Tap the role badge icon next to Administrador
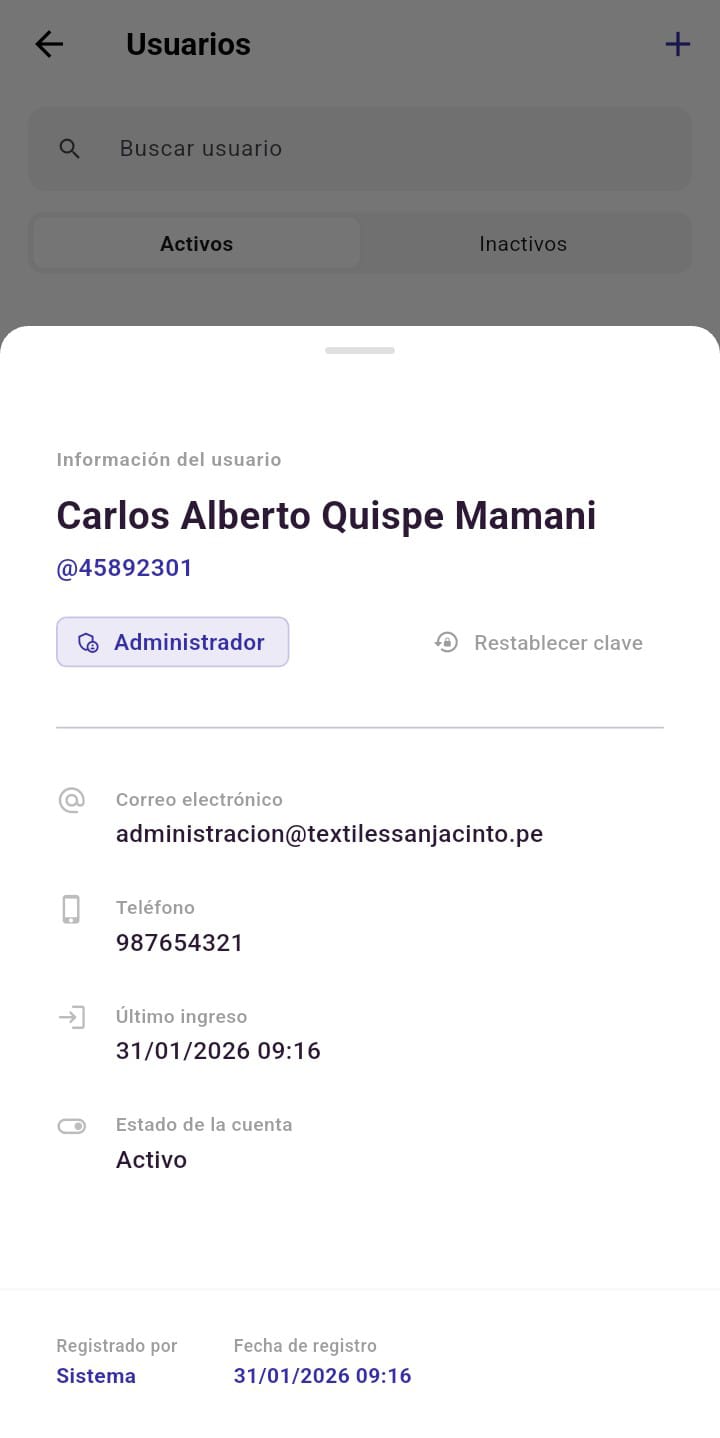This screenshot has height=1438, width=720. 86,642
